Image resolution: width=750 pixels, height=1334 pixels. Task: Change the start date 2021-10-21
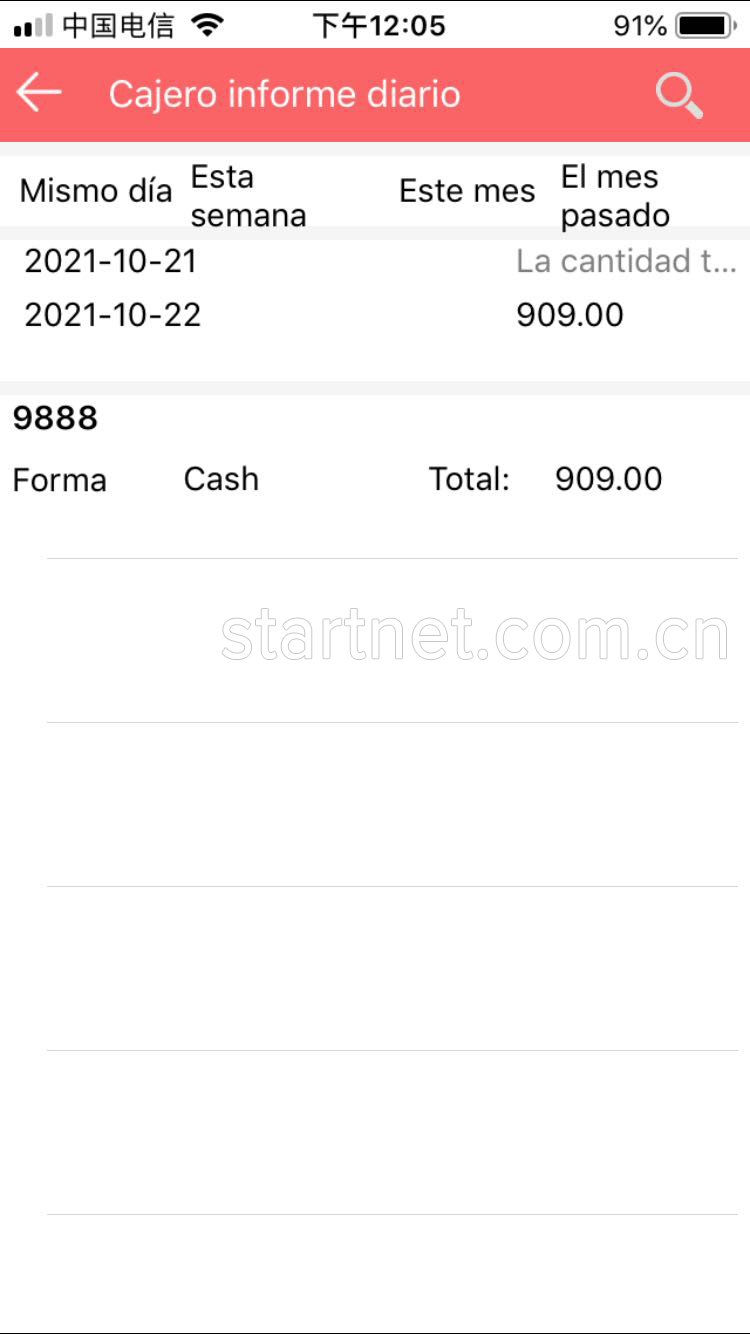pos(111,262)
